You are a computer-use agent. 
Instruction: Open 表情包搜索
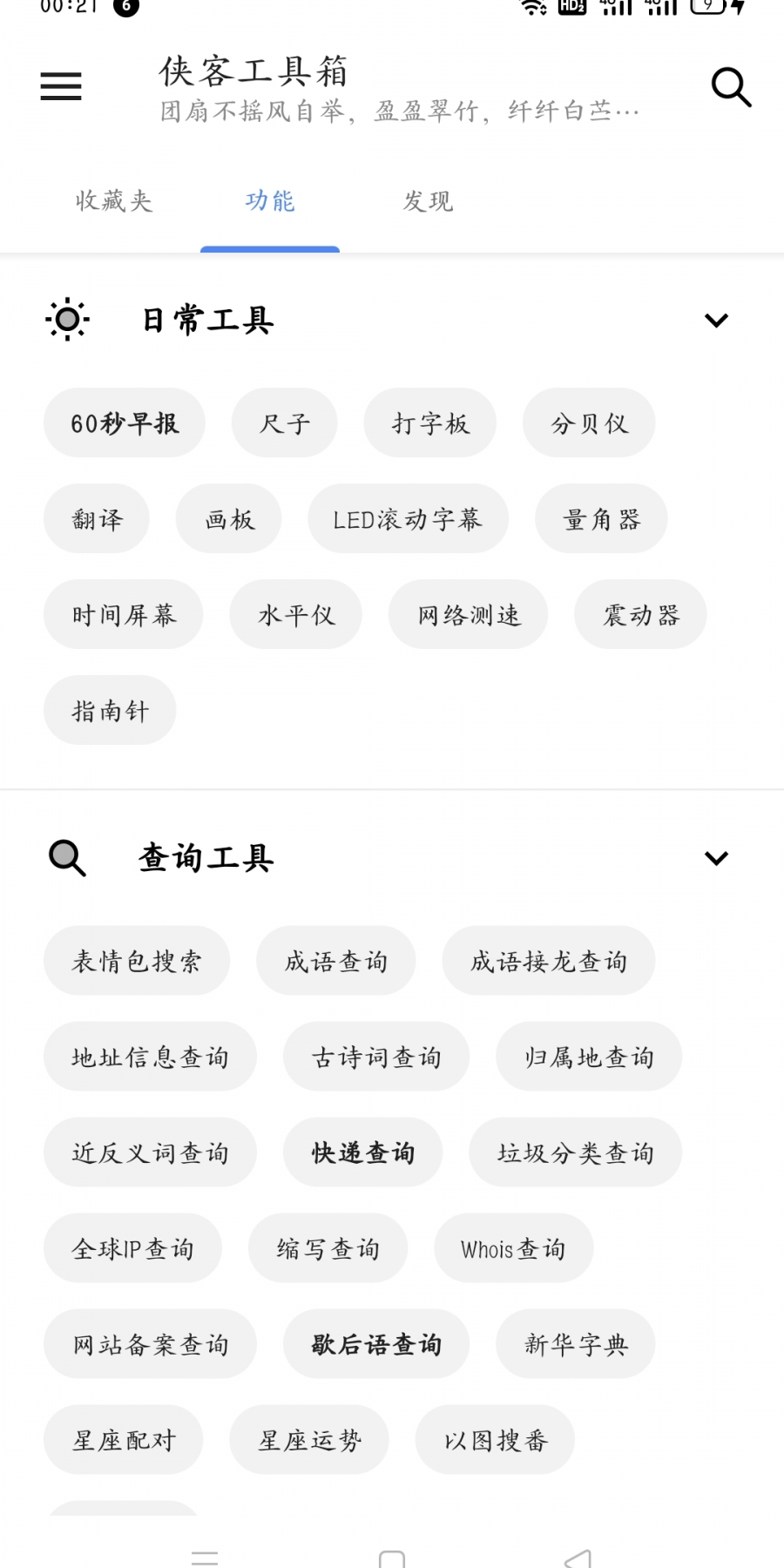point(137,960)
